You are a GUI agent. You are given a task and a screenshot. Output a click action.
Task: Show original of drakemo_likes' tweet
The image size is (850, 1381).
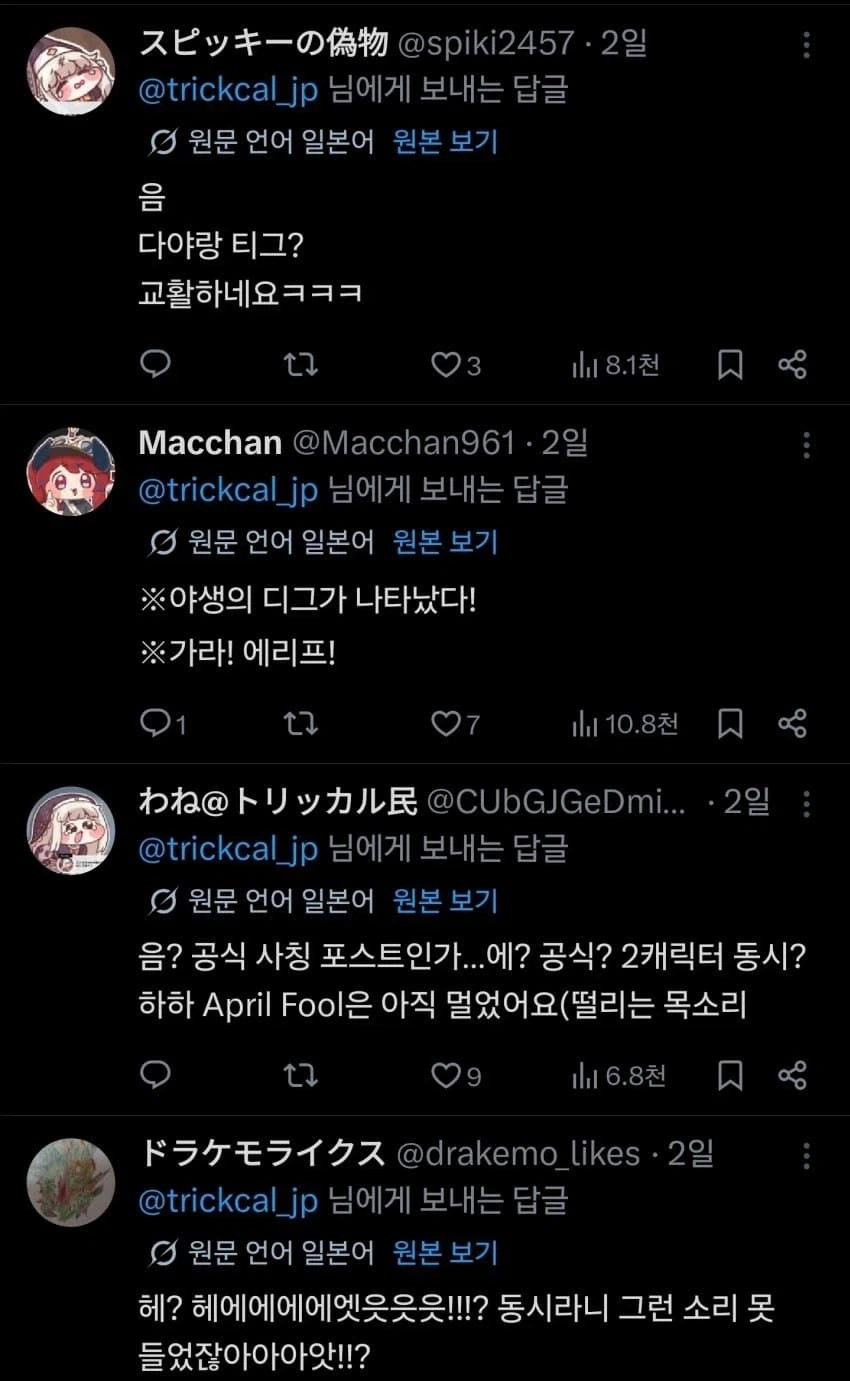pos(445,1252)
